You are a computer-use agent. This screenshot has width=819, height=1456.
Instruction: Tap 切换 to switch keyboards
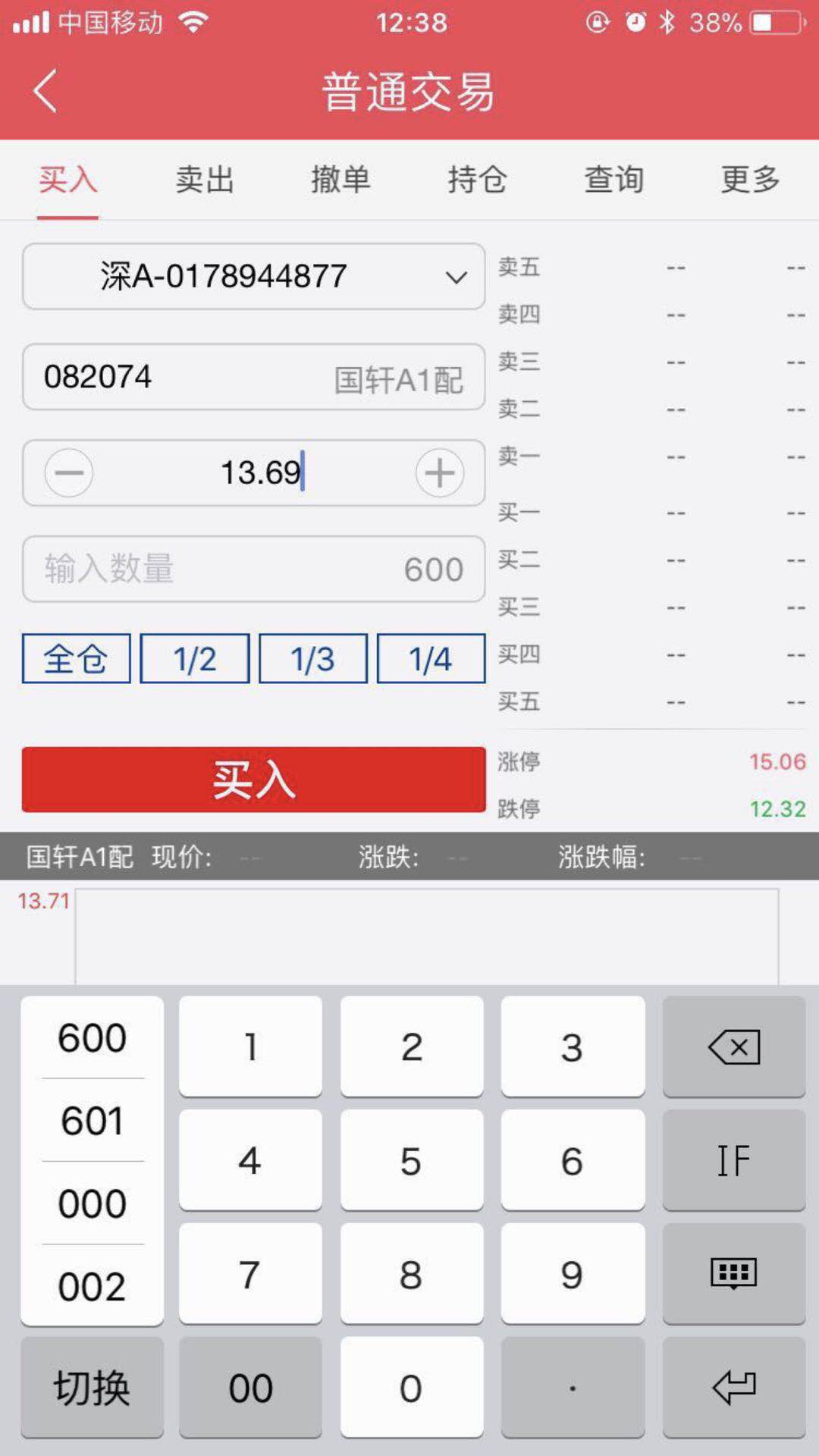tap(91, 1388)
